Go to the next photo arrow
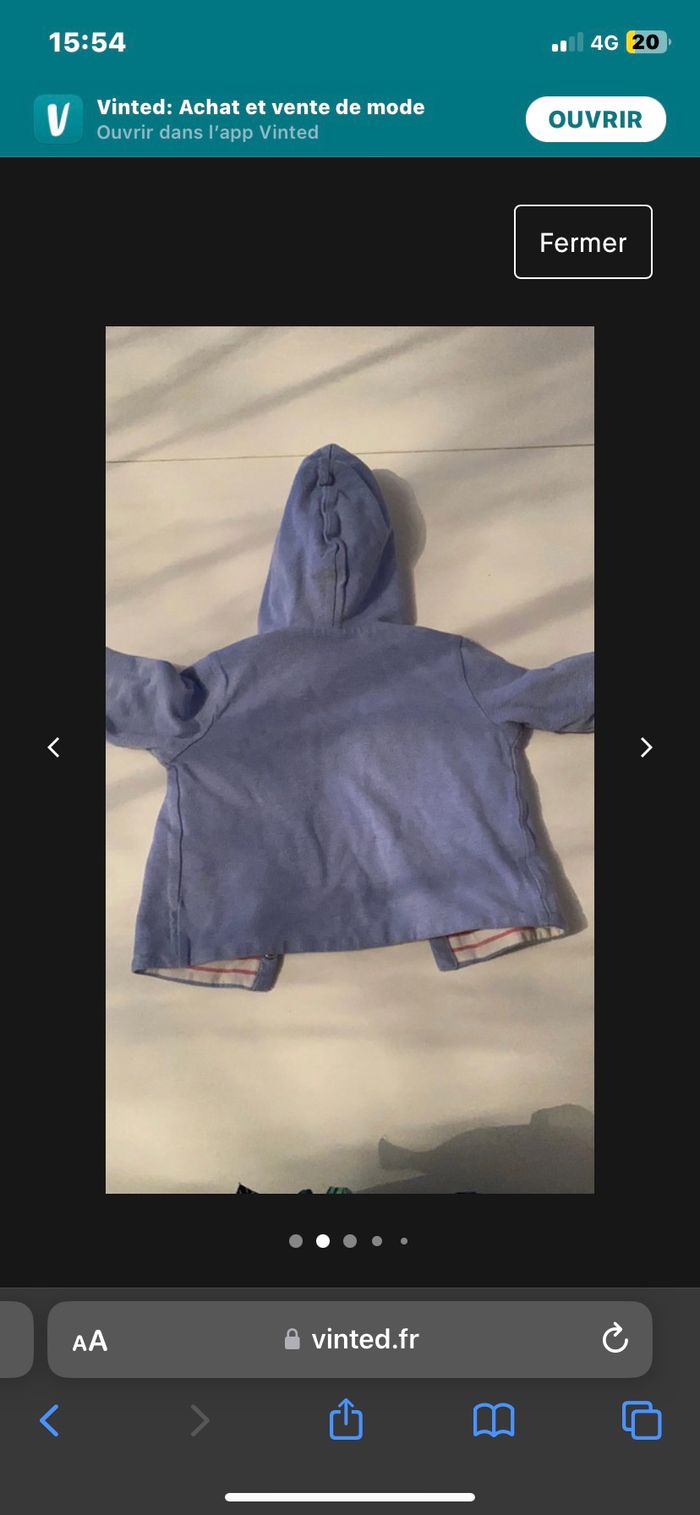 646,747
